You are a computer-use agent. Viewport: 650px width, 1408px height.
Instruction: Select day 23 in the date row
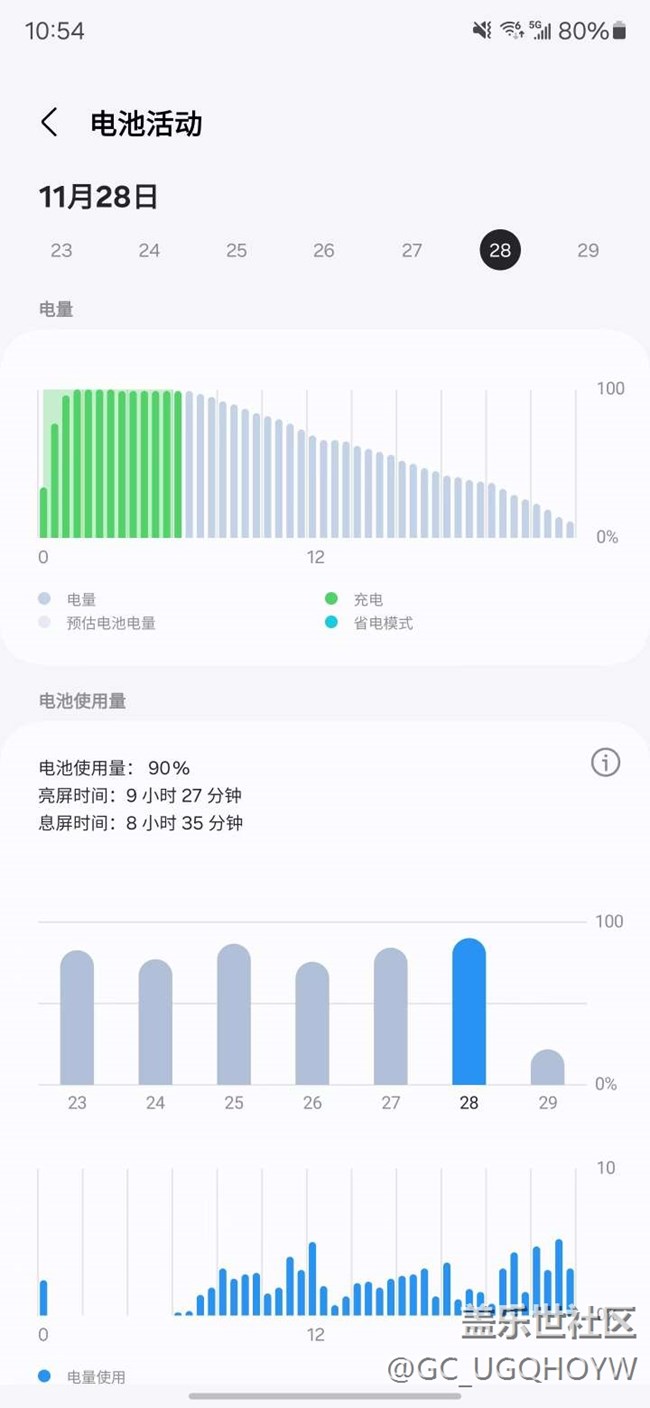coord(62,250)
